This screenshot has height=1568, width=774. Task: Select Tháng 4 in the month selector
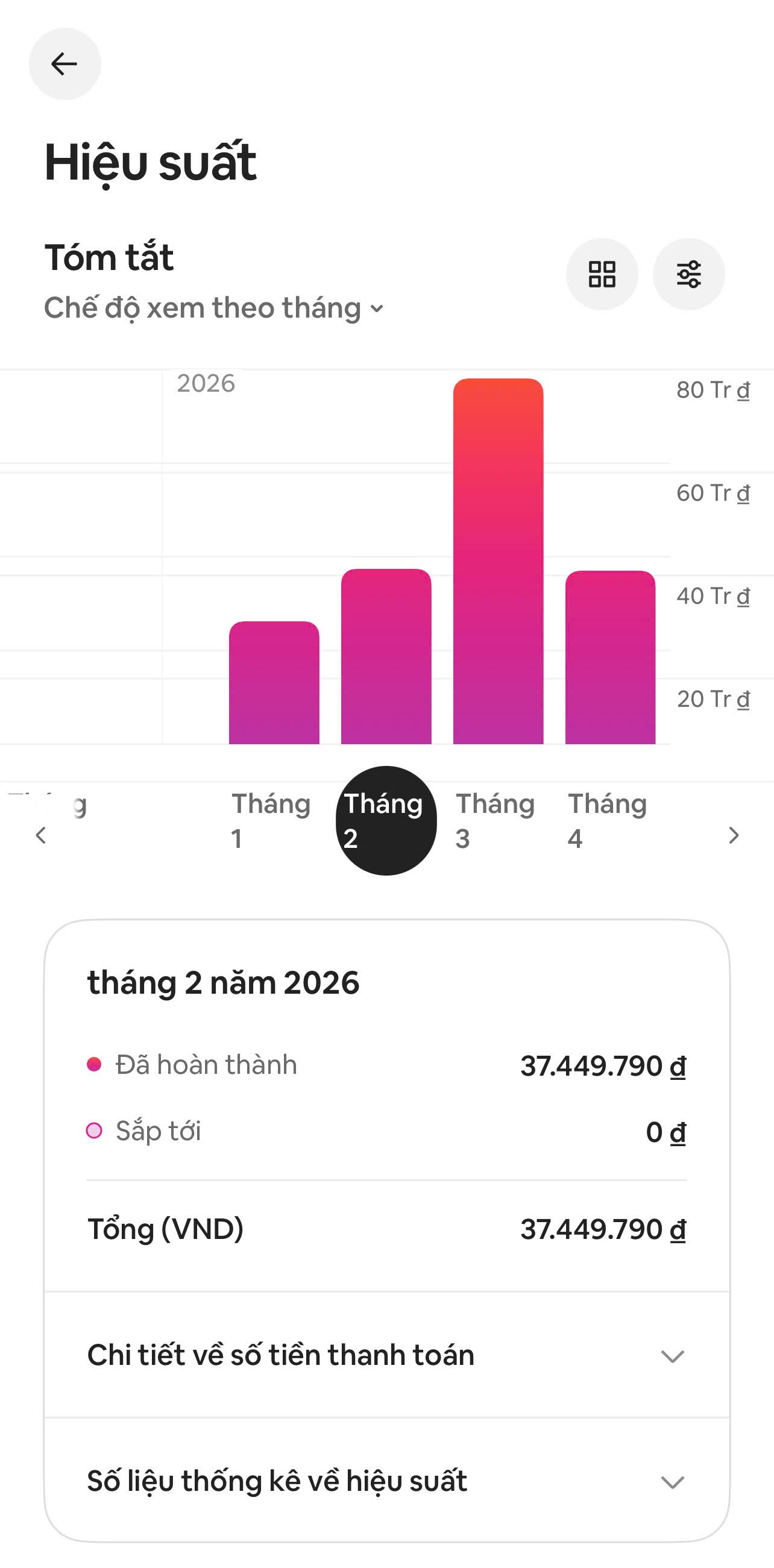click(608, 821)
